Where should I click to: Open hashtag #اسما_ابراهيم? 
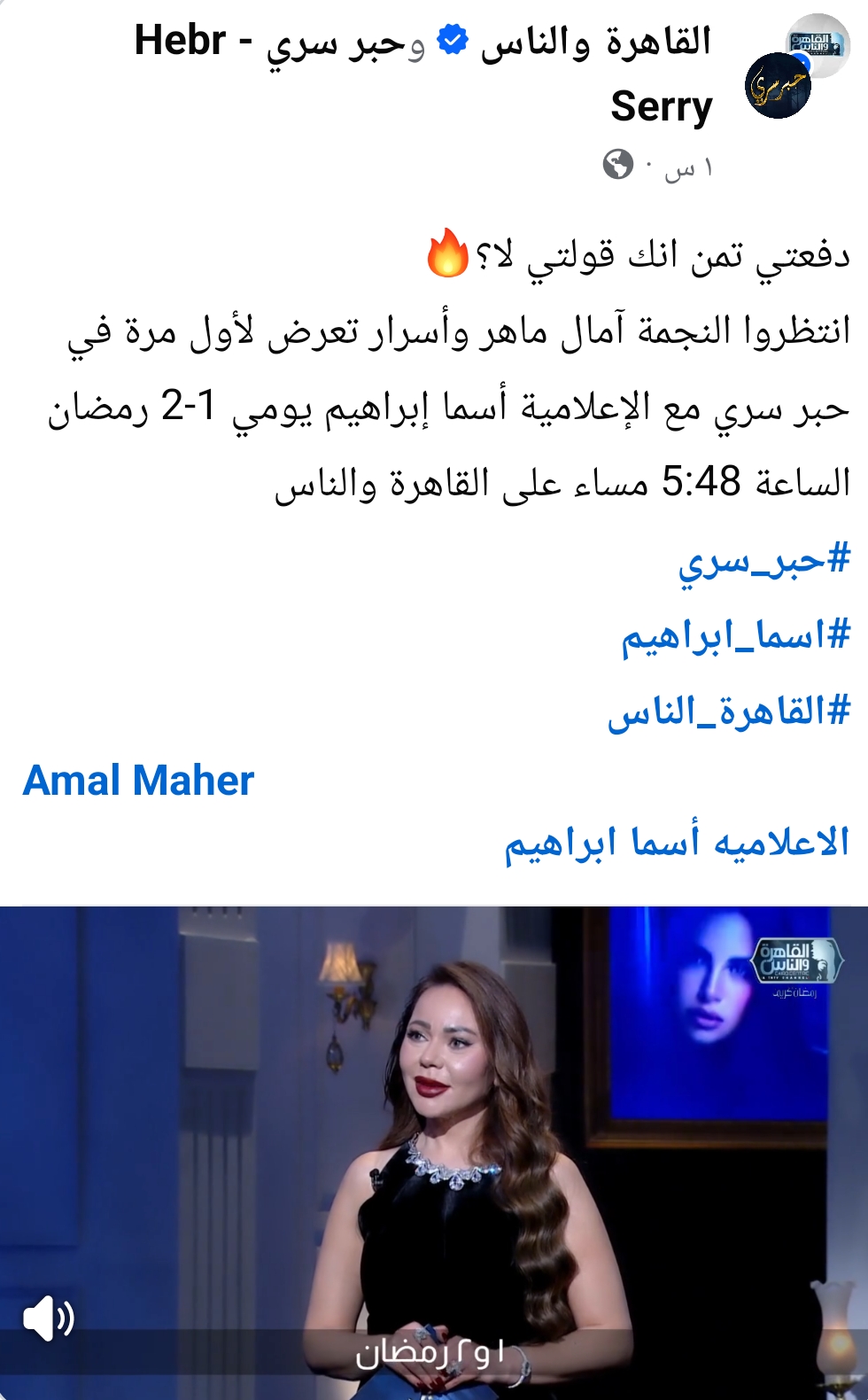tap(735, 636)
